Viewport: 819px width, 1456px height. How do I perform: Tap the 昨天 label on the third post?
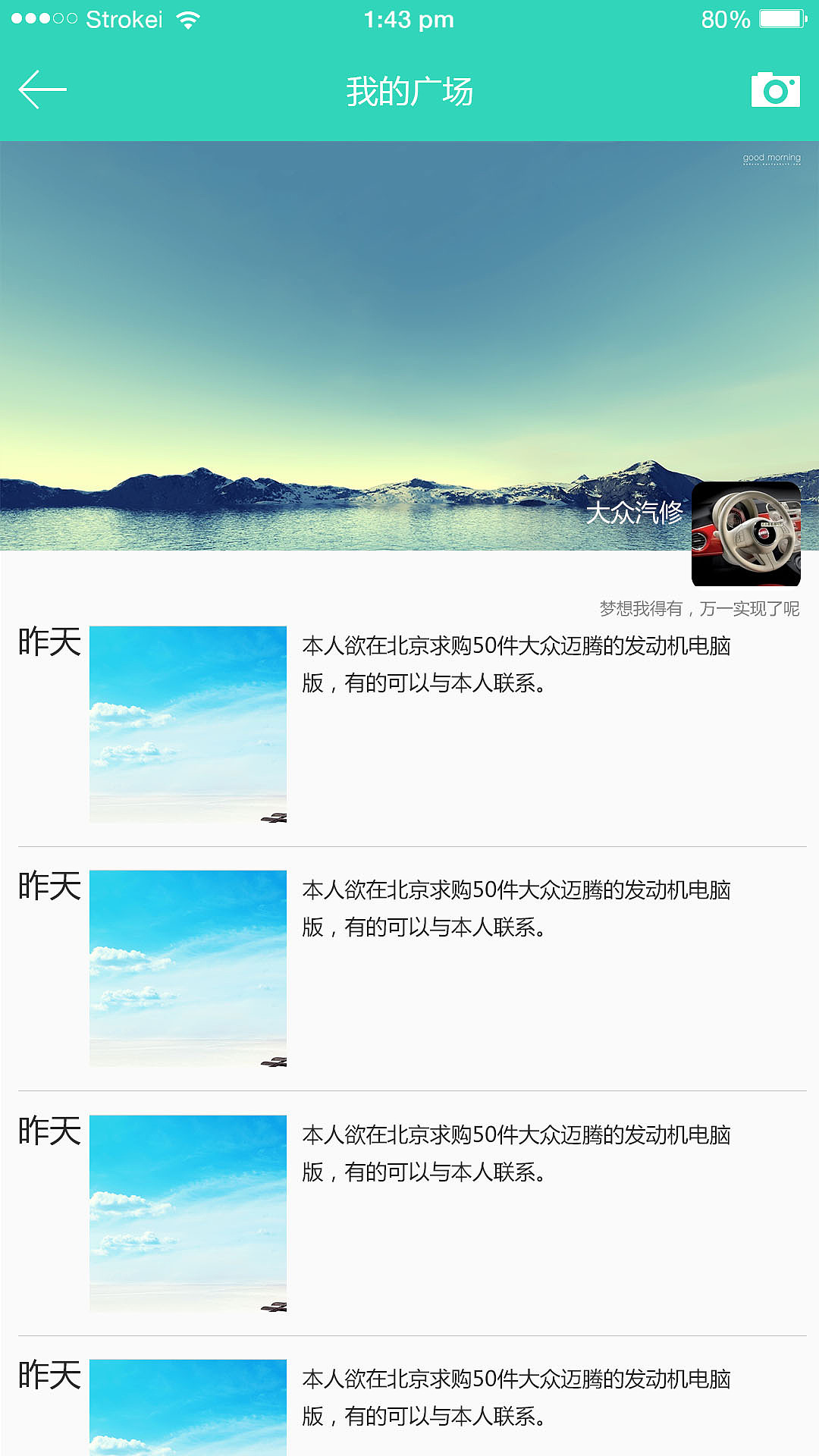point(48,1131)
